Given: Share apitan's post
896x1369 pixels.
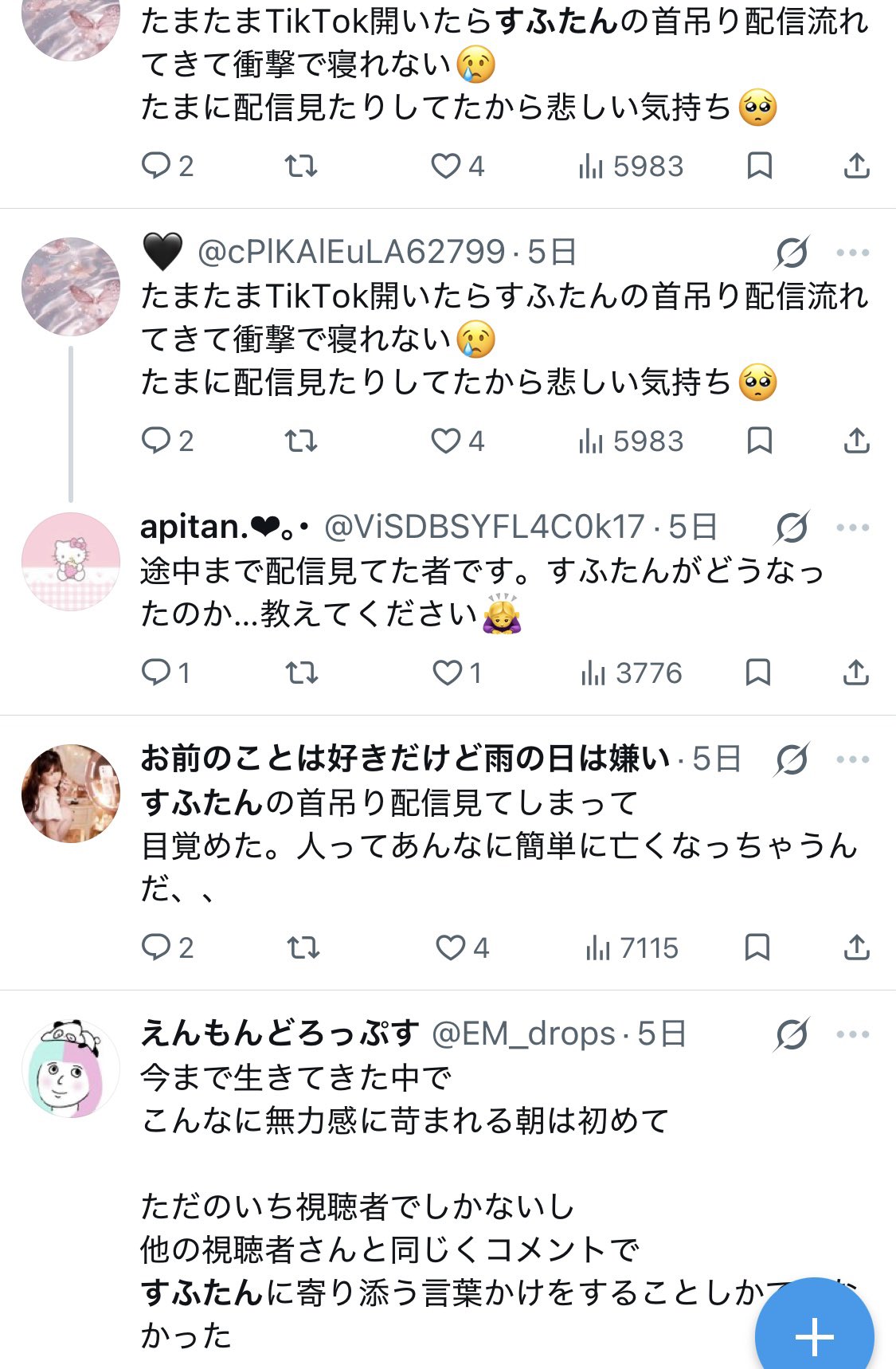Looking at the screenshot, I should click(x=855, y=673).
